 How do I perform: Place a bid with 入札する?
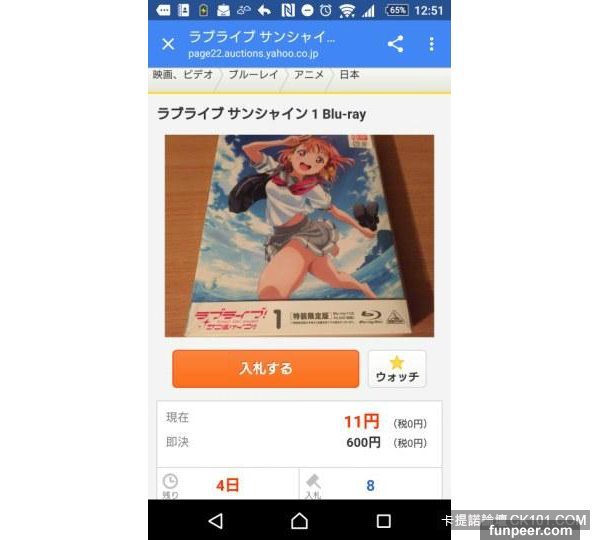[265, 368]
